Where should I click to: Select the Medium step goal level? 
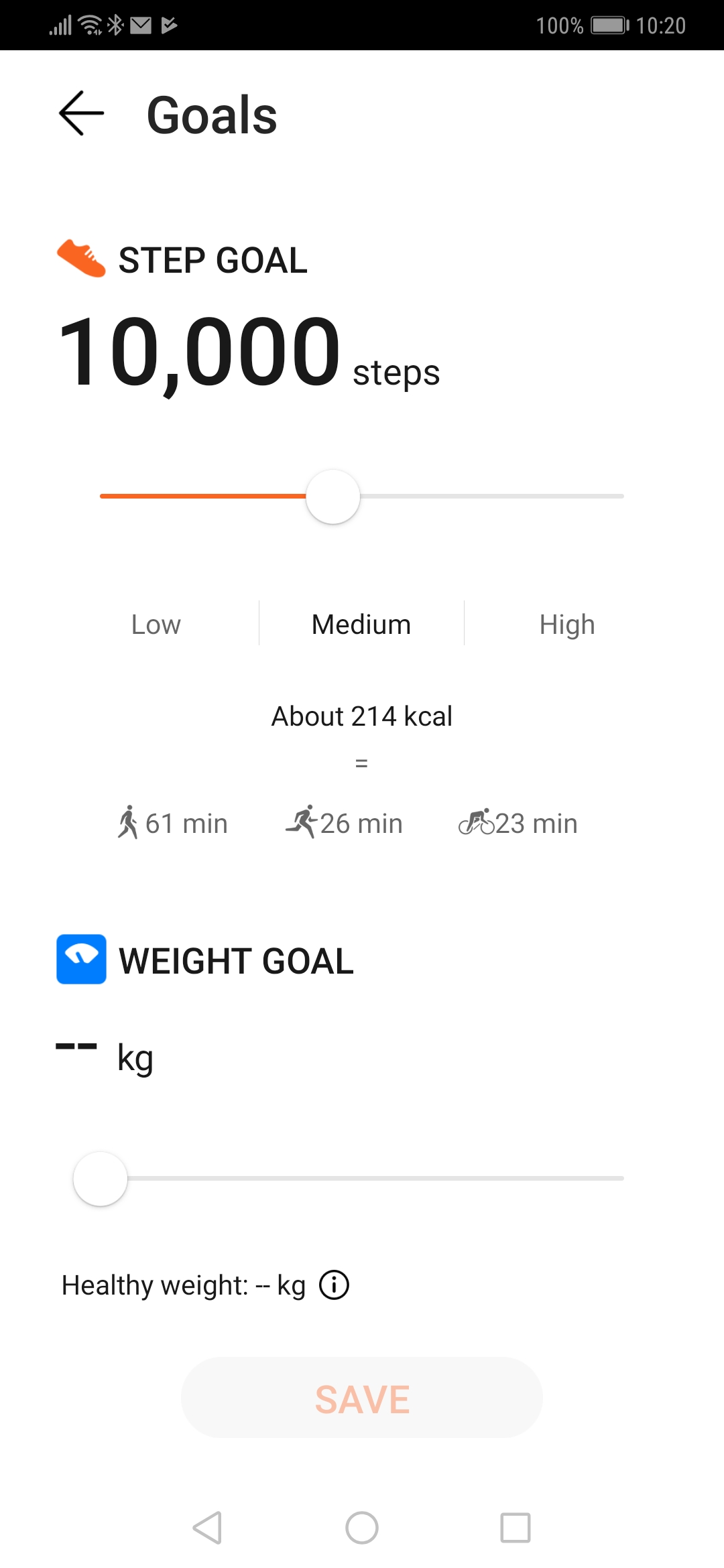pos(361,624)
